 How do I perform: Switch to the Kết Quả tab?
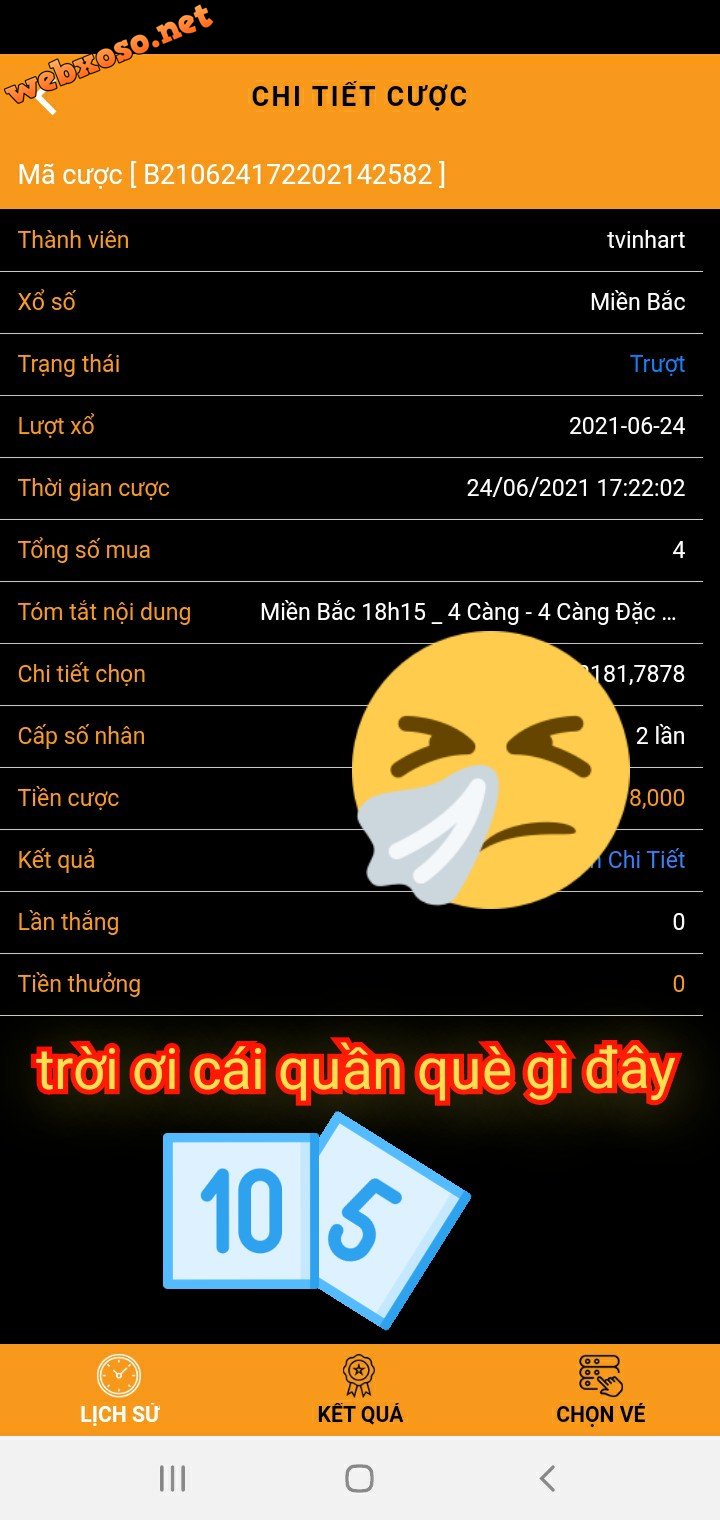click(x=359, y=1390)
